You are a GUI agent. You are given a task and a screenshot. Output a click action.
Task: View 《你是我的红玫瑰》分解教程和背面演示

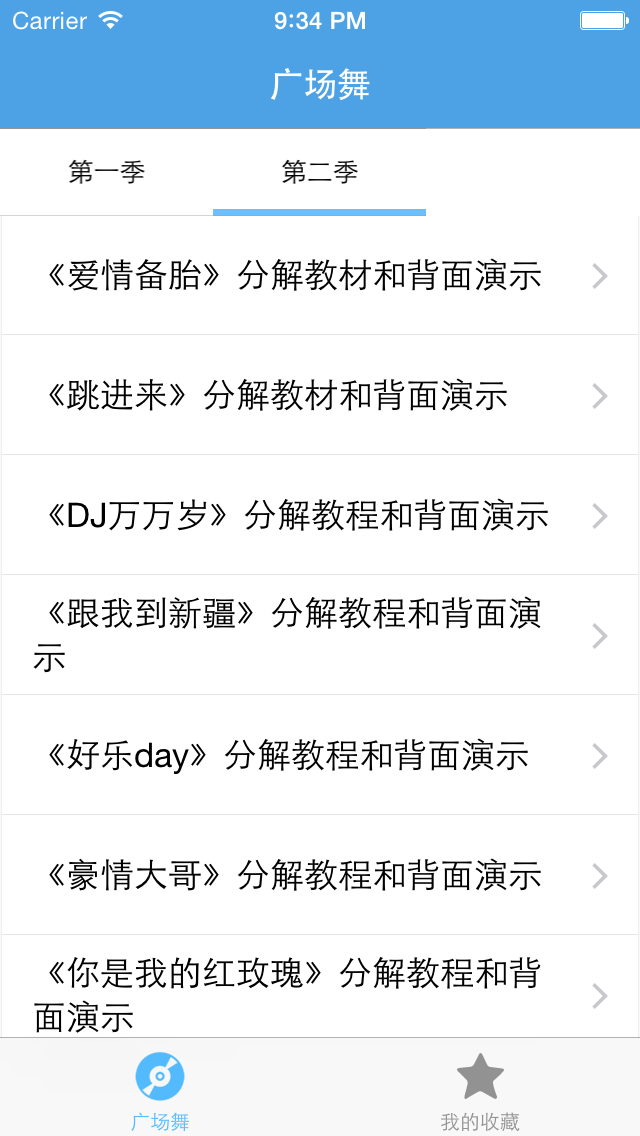[x=320, y=994]
